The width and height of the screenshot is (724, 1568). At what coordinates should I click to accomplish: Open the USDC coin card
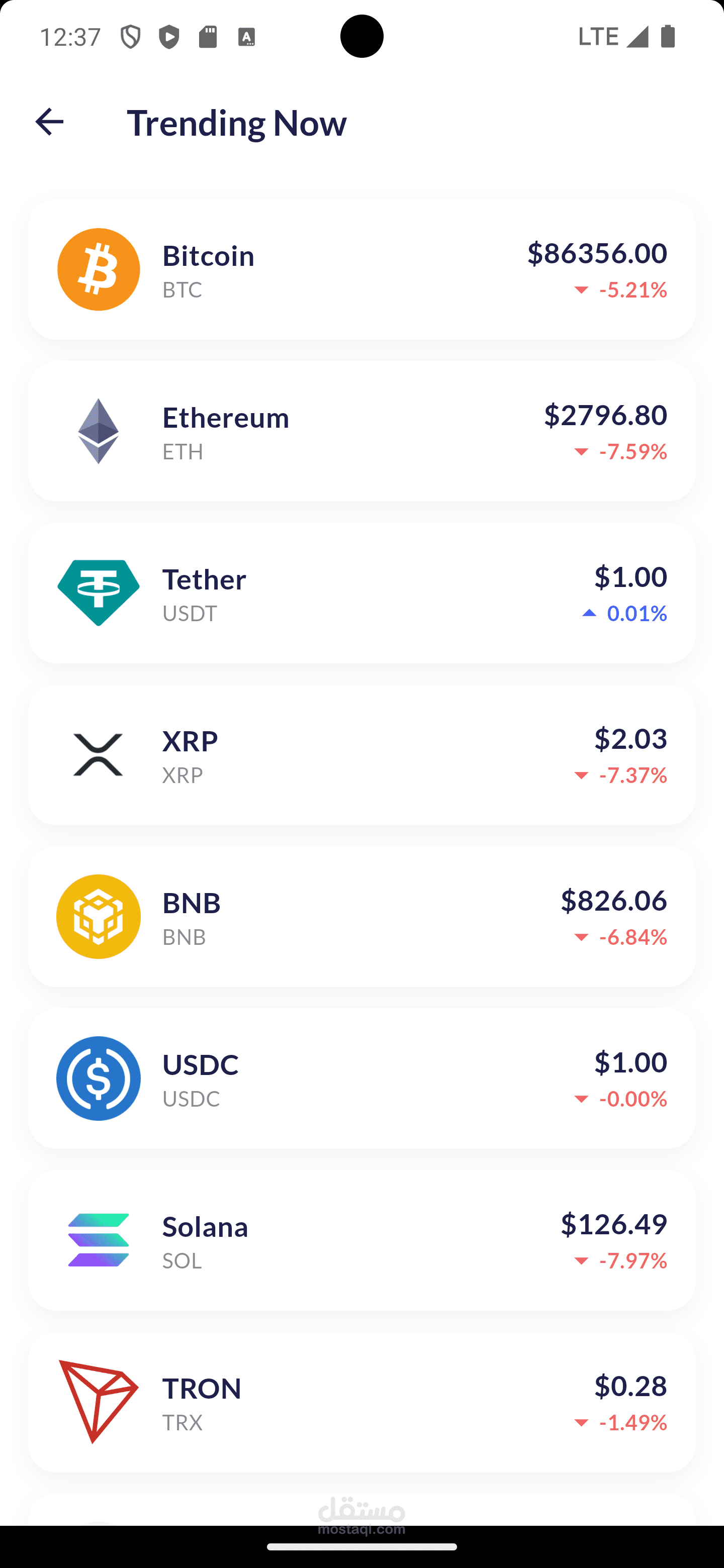click(x=361, y=1079)
